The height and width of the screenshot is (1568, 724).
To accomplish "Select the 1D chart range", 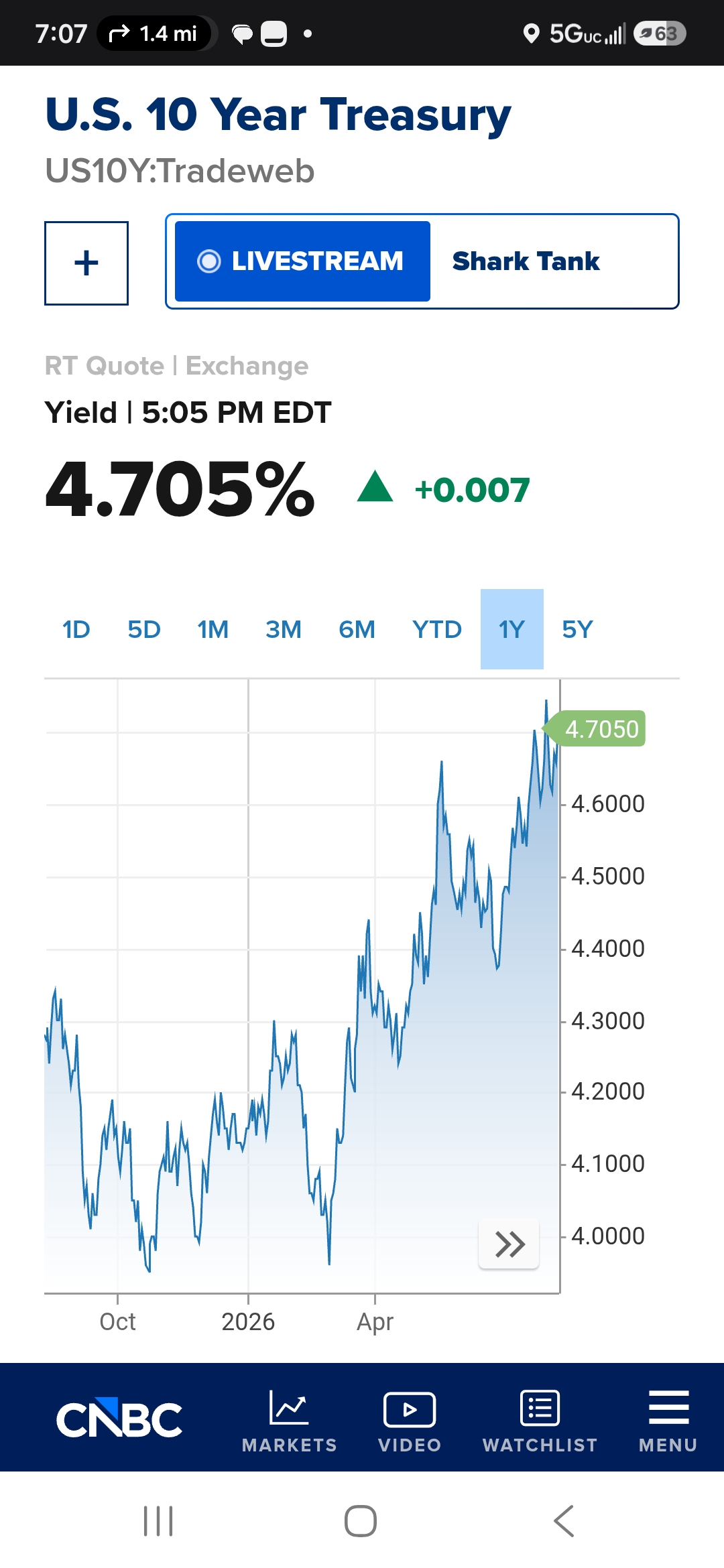I will (x=76, y=629).
